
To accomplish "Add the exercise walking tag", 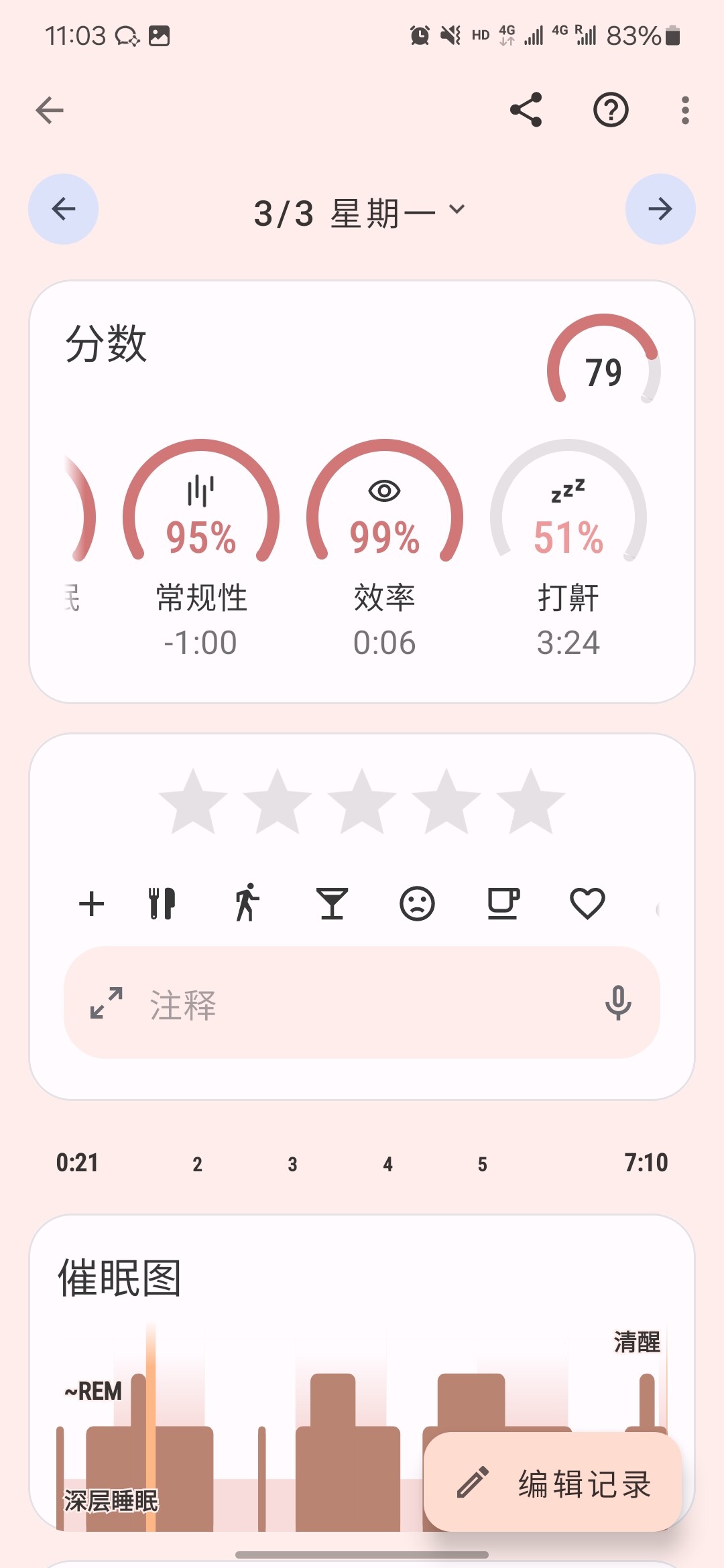I will [247, 903].
